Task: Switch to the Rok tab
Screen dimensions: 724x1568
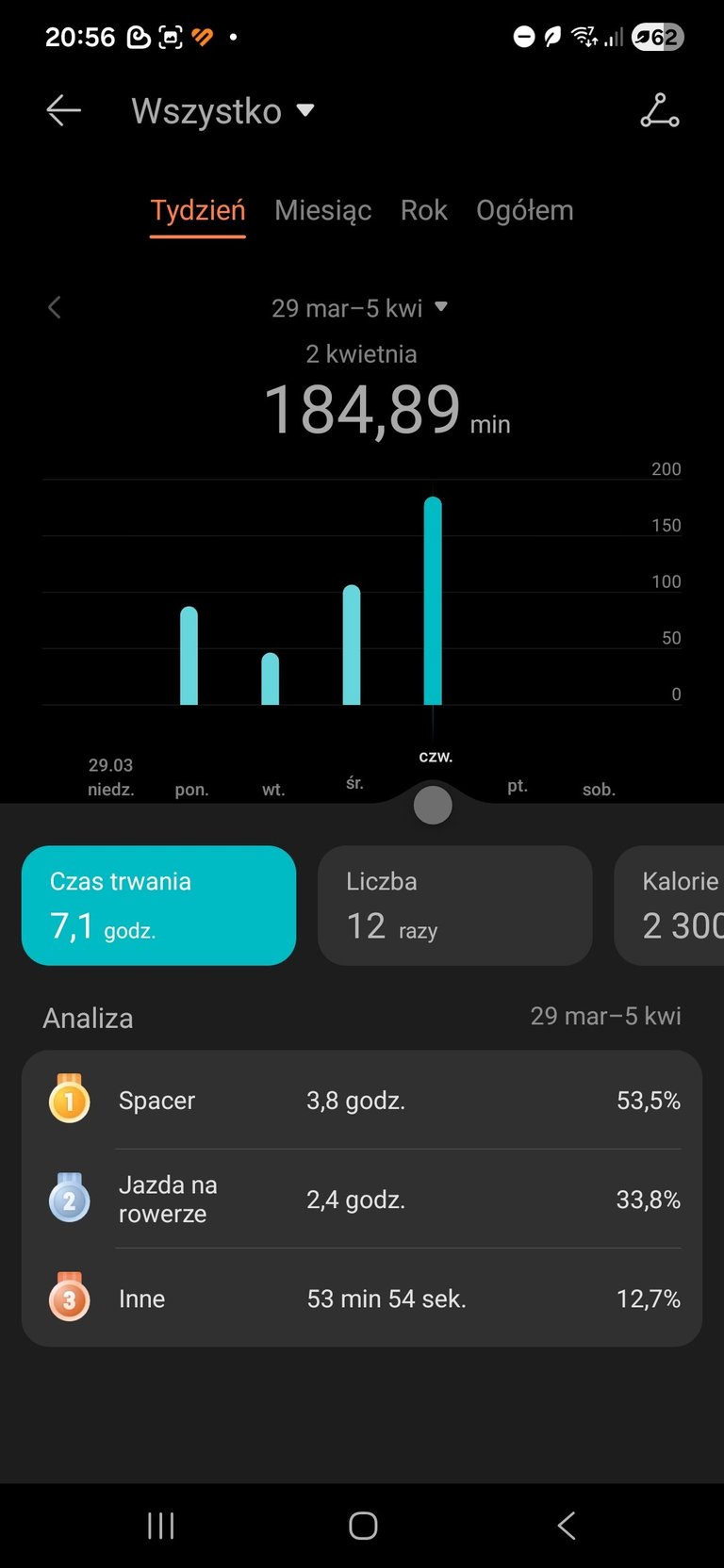Action: coord(423,210)
